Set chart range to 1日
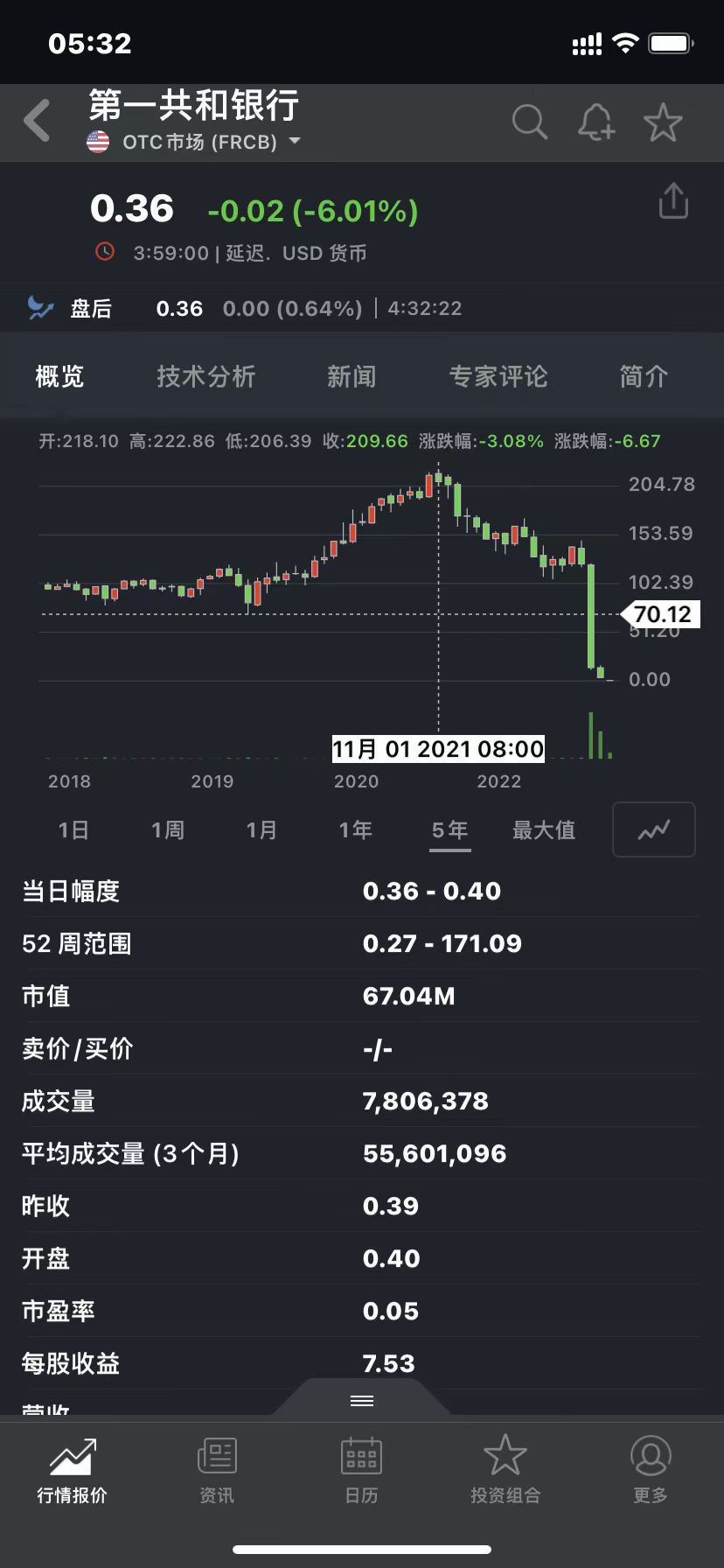 point(73,829)
